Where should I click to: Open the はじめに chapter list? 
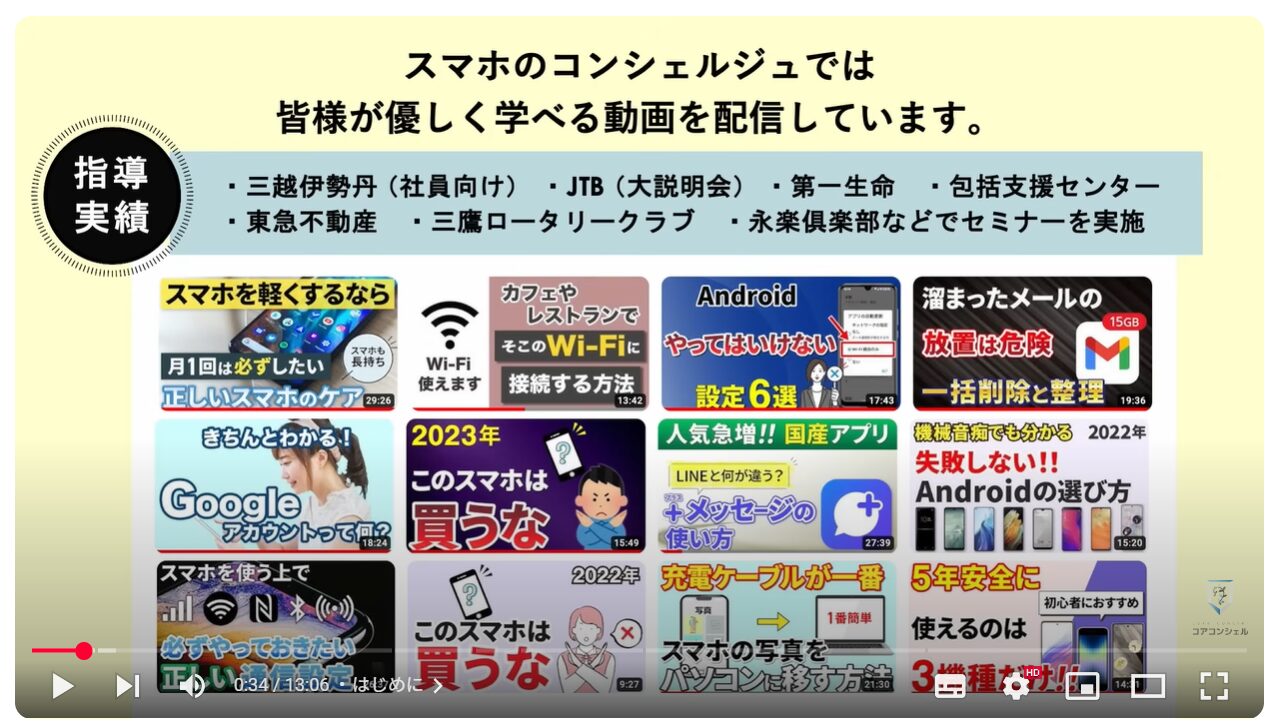click(397, 686)
